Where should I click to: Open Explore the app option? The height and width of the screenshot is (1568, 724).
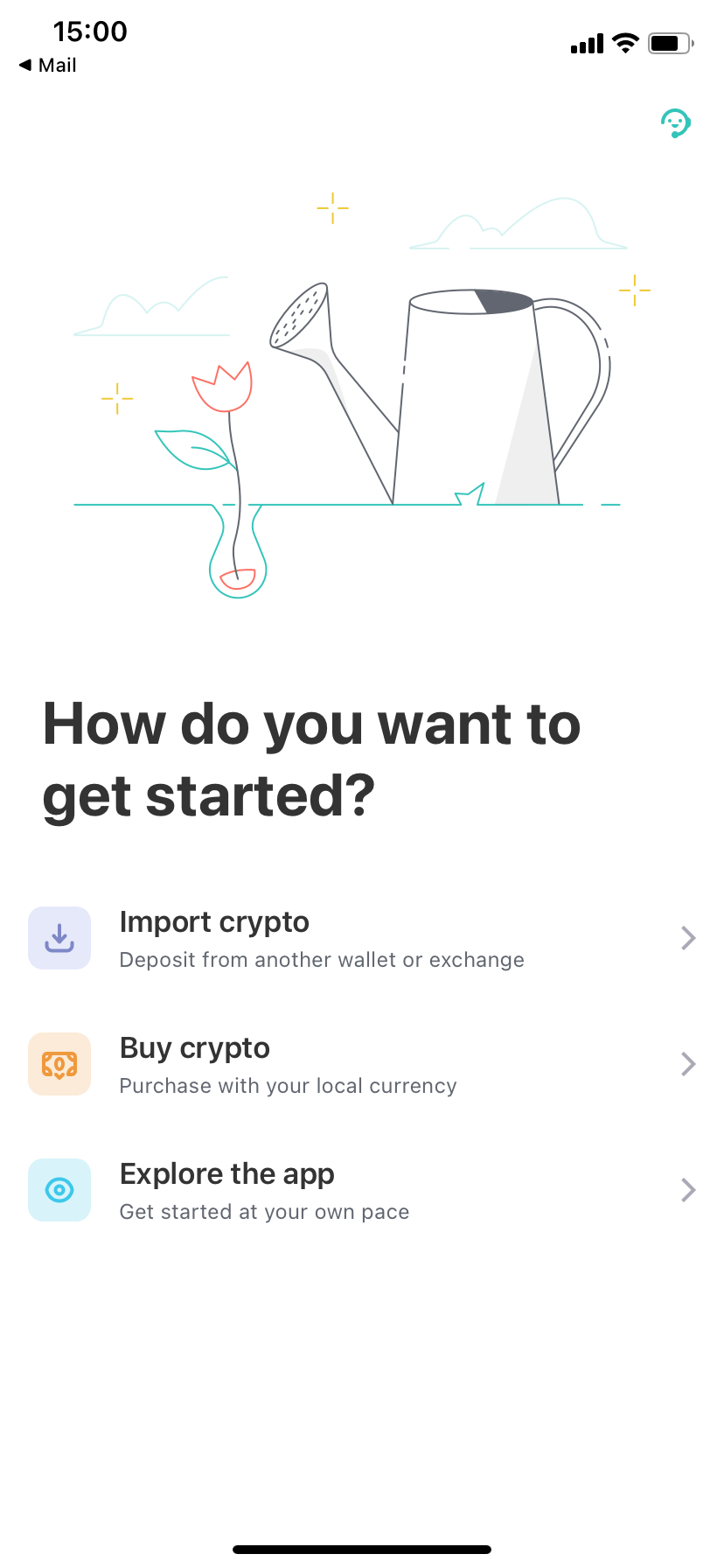pyautogui.click(x=361, y=1191)
